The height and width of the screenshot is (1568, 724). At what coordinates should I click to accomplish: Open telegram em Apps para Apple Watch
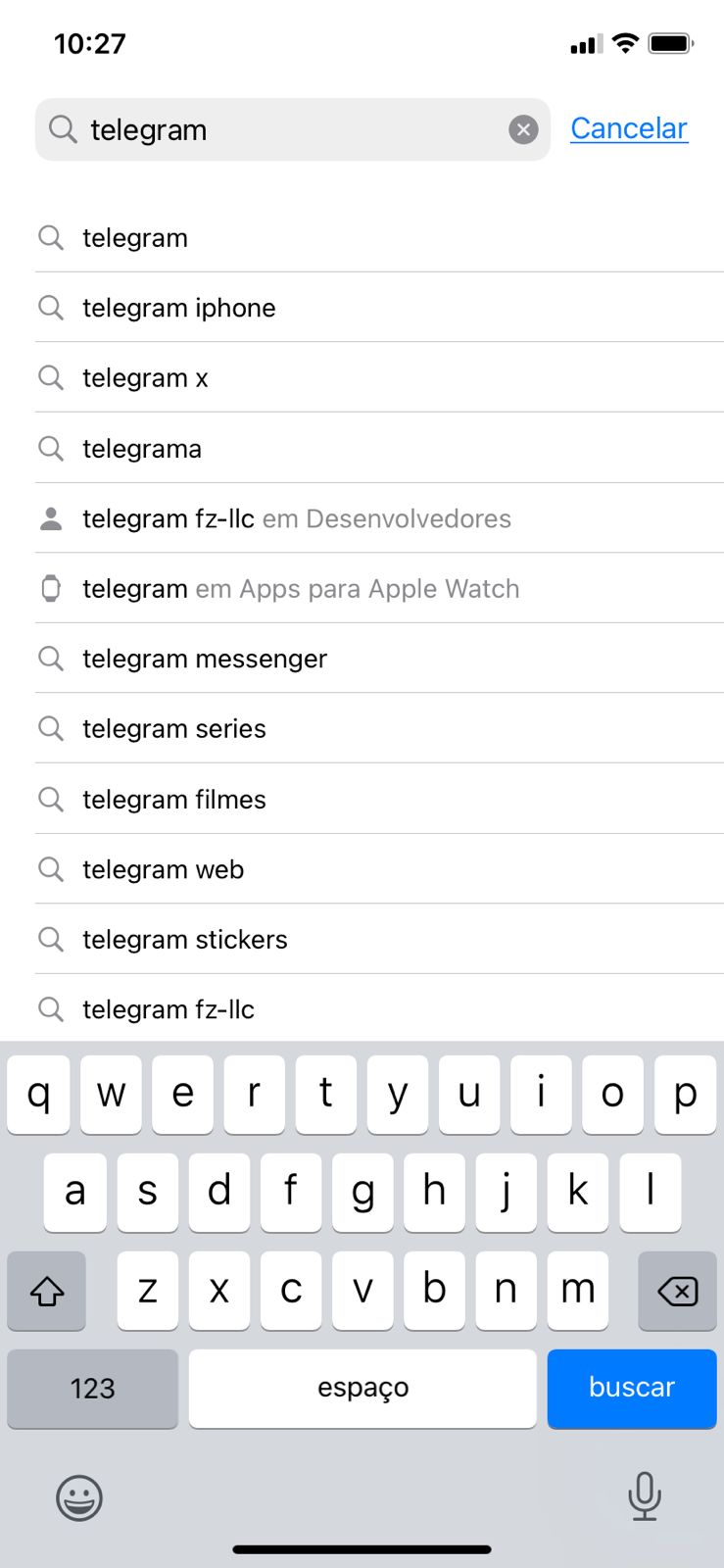pyautogui.click(x=300, y=589)
